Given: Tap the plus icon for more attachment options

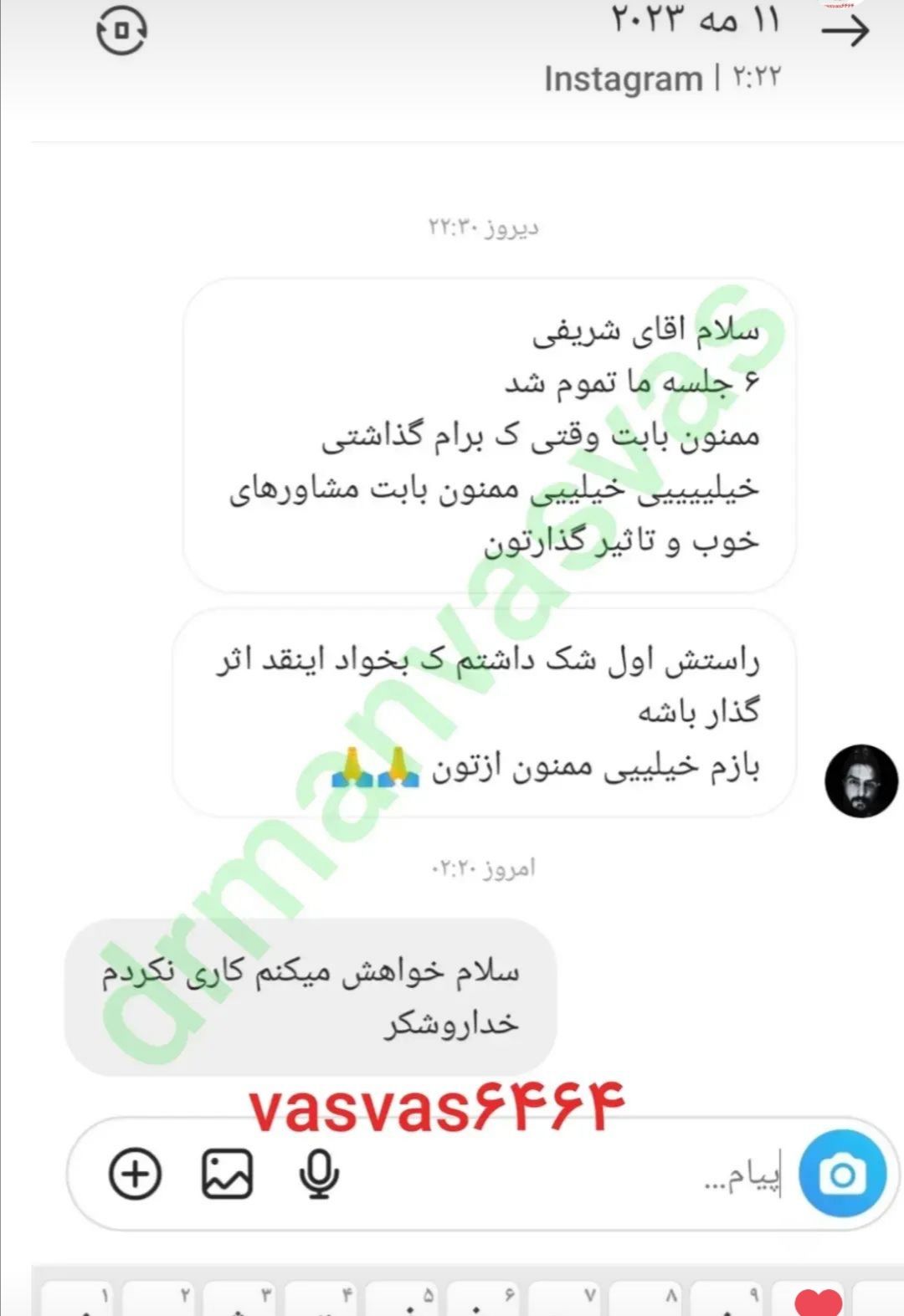Looking at the screenshot, I should pos(134,1175).
